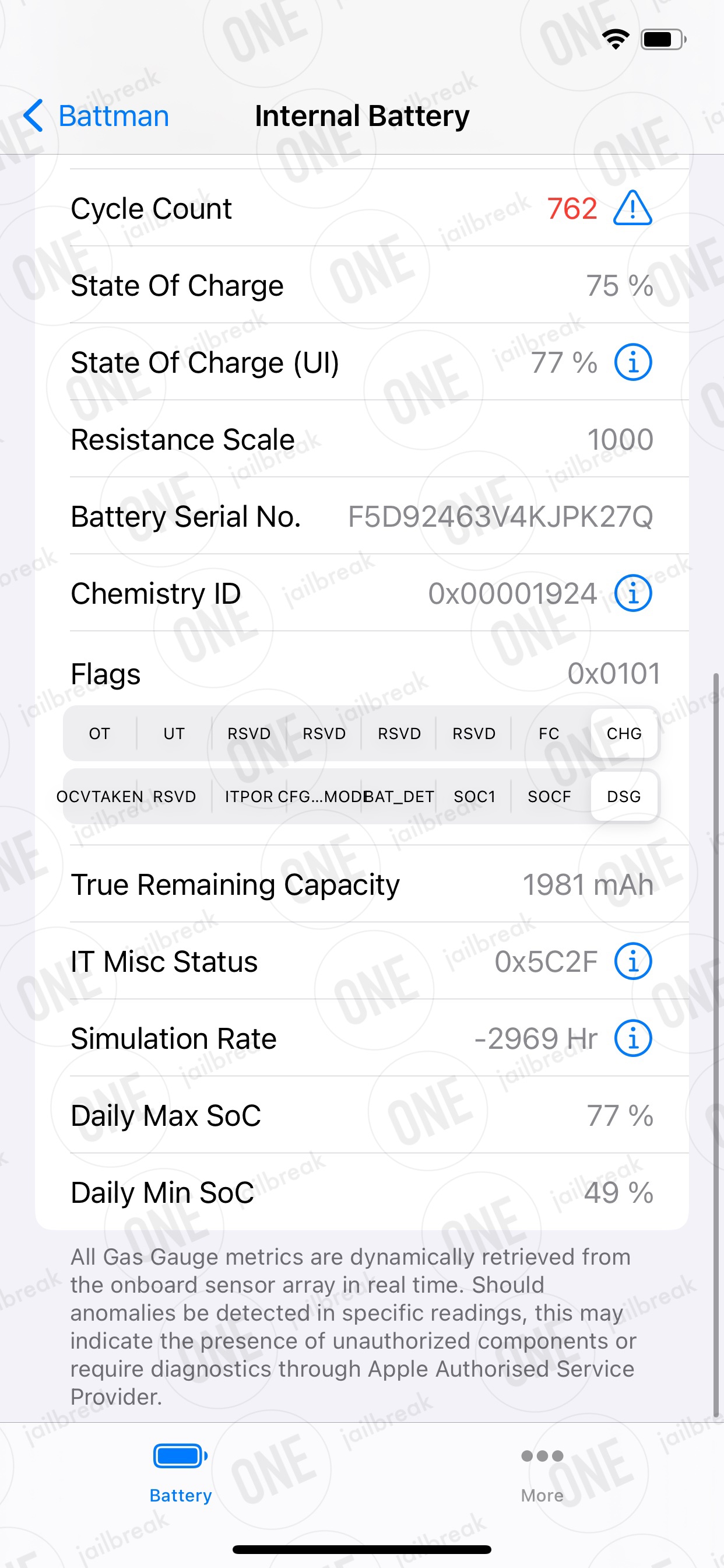Select the Battery tab
The height and width of the screenshot is (1568, 724).
(181, 1473)
